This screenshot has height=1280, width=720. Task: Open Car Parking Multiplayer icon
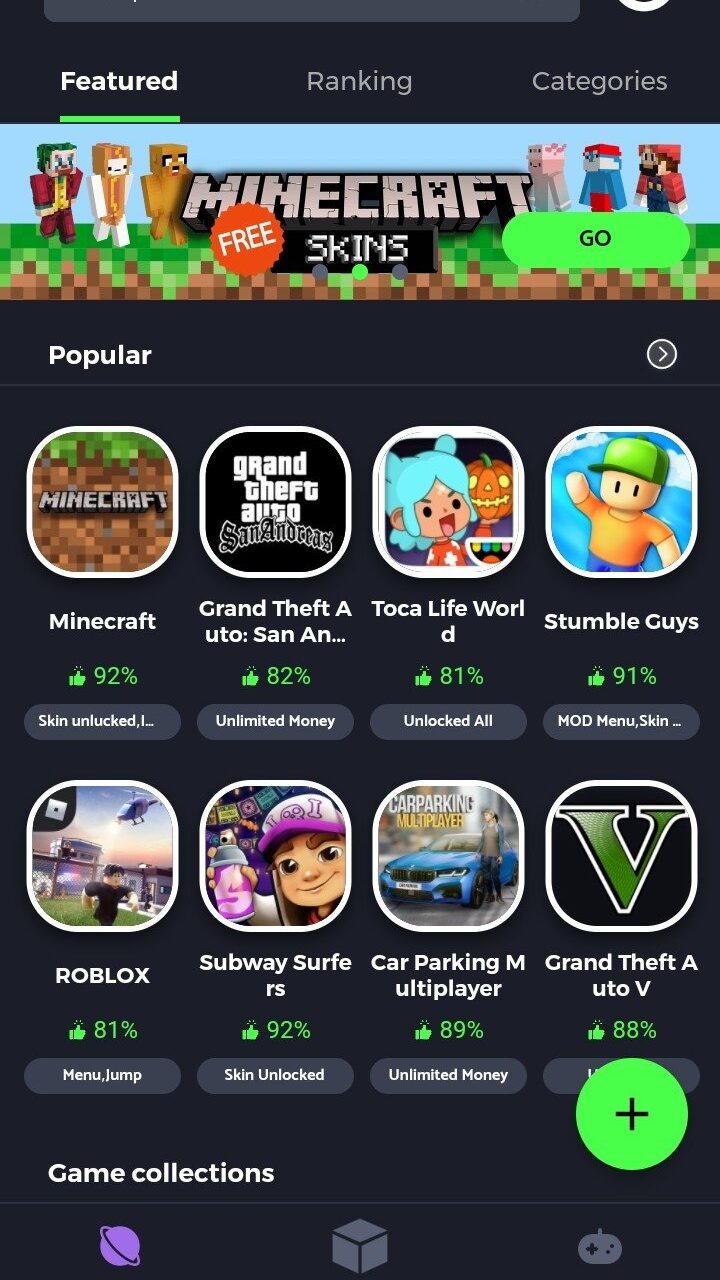pos(448,855)
